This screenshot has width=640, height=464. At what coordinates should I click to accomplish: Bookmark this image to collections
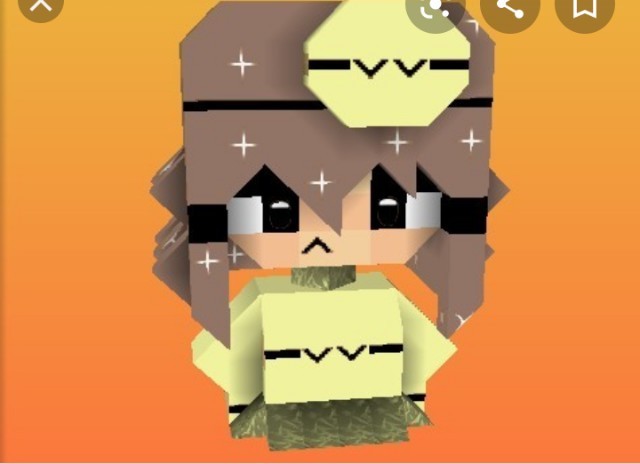[585, 7]
